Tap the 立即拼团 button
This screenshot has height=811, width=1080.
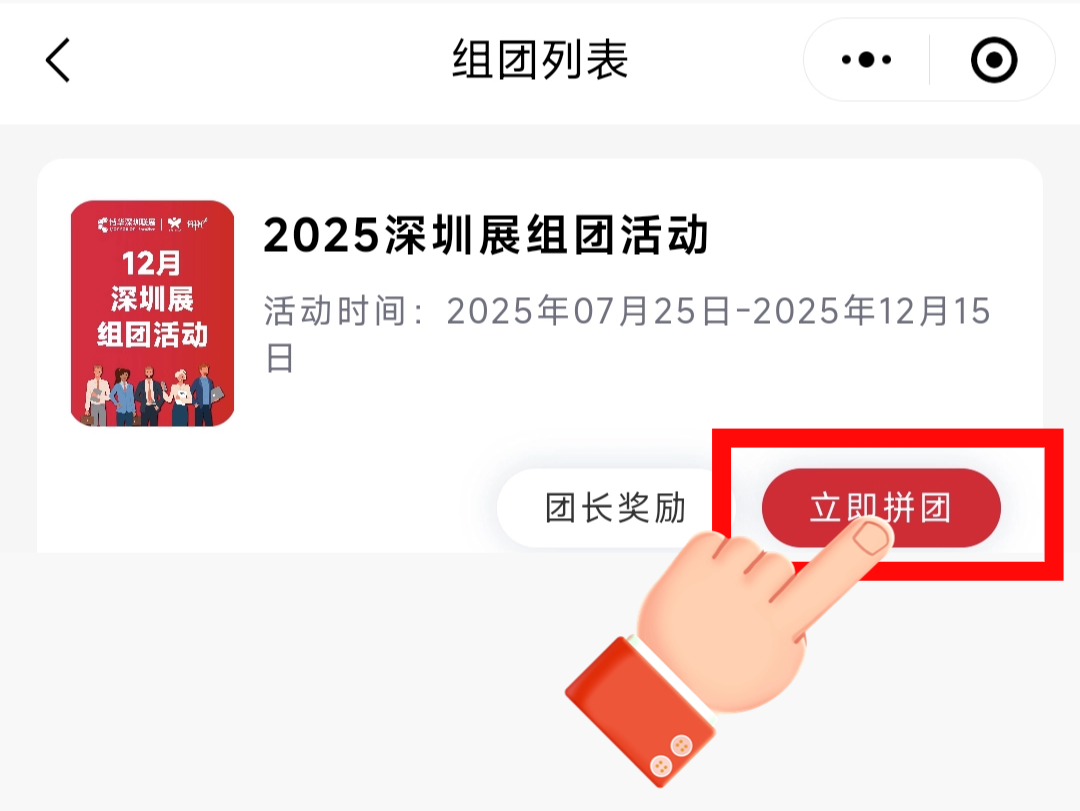880,508
